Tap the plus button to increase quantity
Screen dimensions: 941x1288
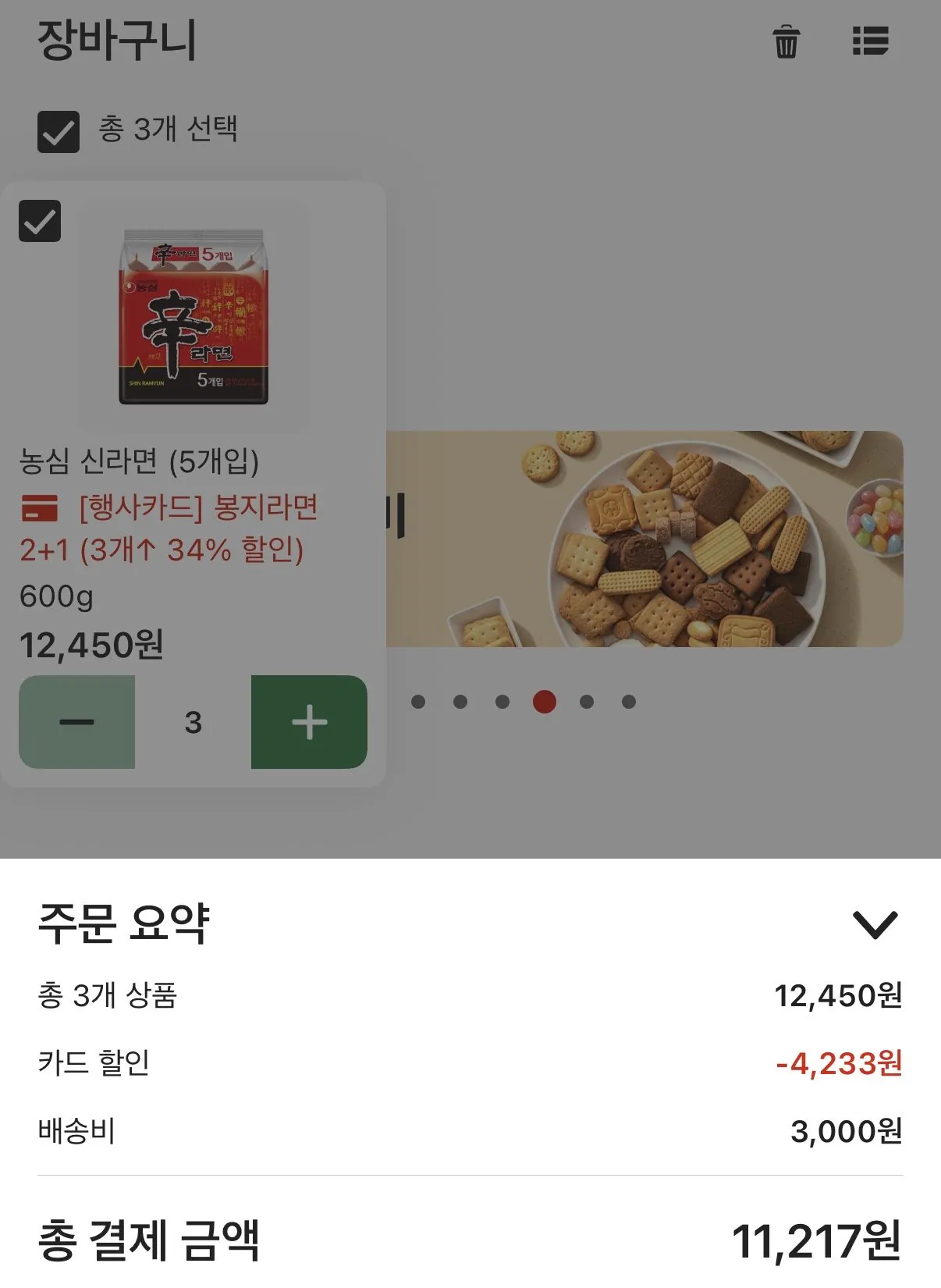[x=307, y=720]
